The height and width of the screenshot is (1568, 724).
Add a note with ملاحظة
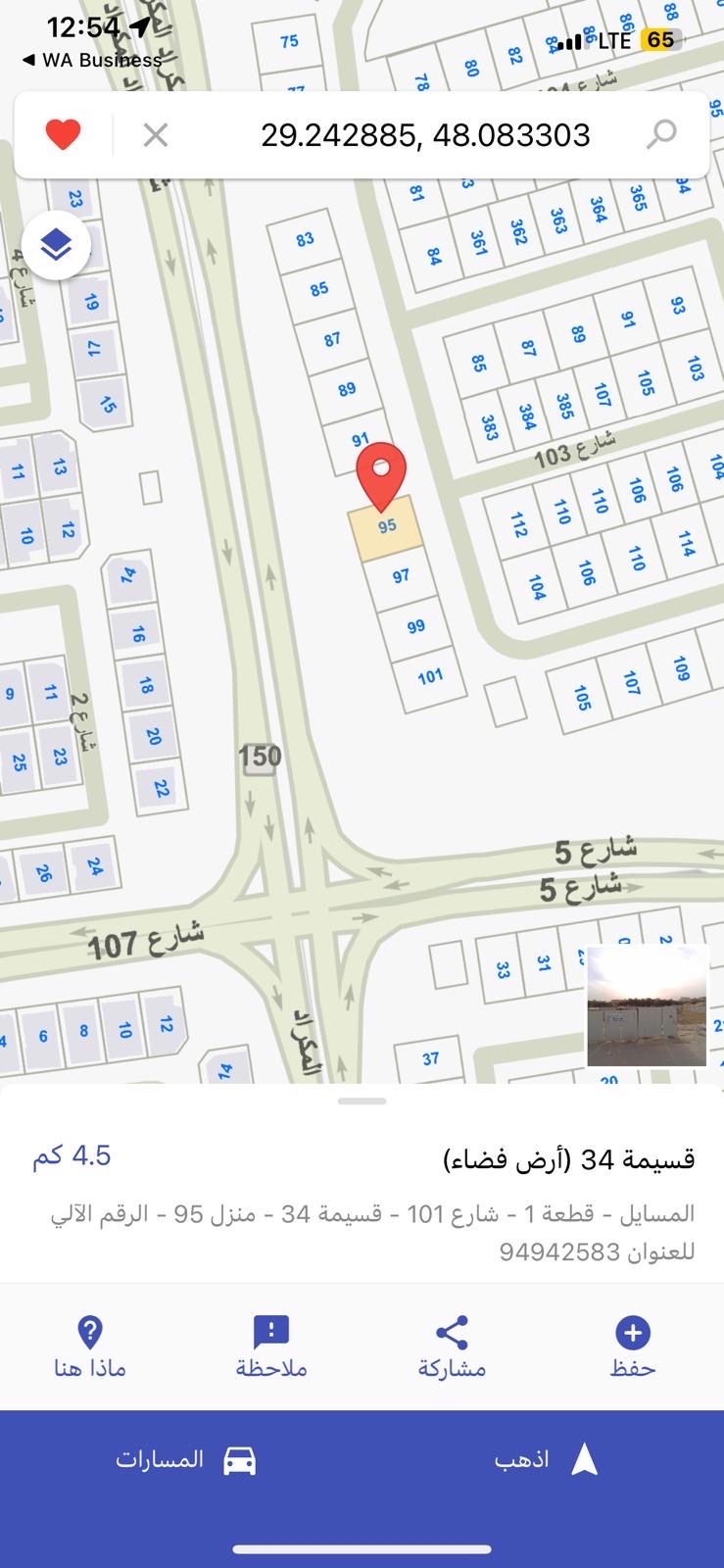(x=271, y=1347)
